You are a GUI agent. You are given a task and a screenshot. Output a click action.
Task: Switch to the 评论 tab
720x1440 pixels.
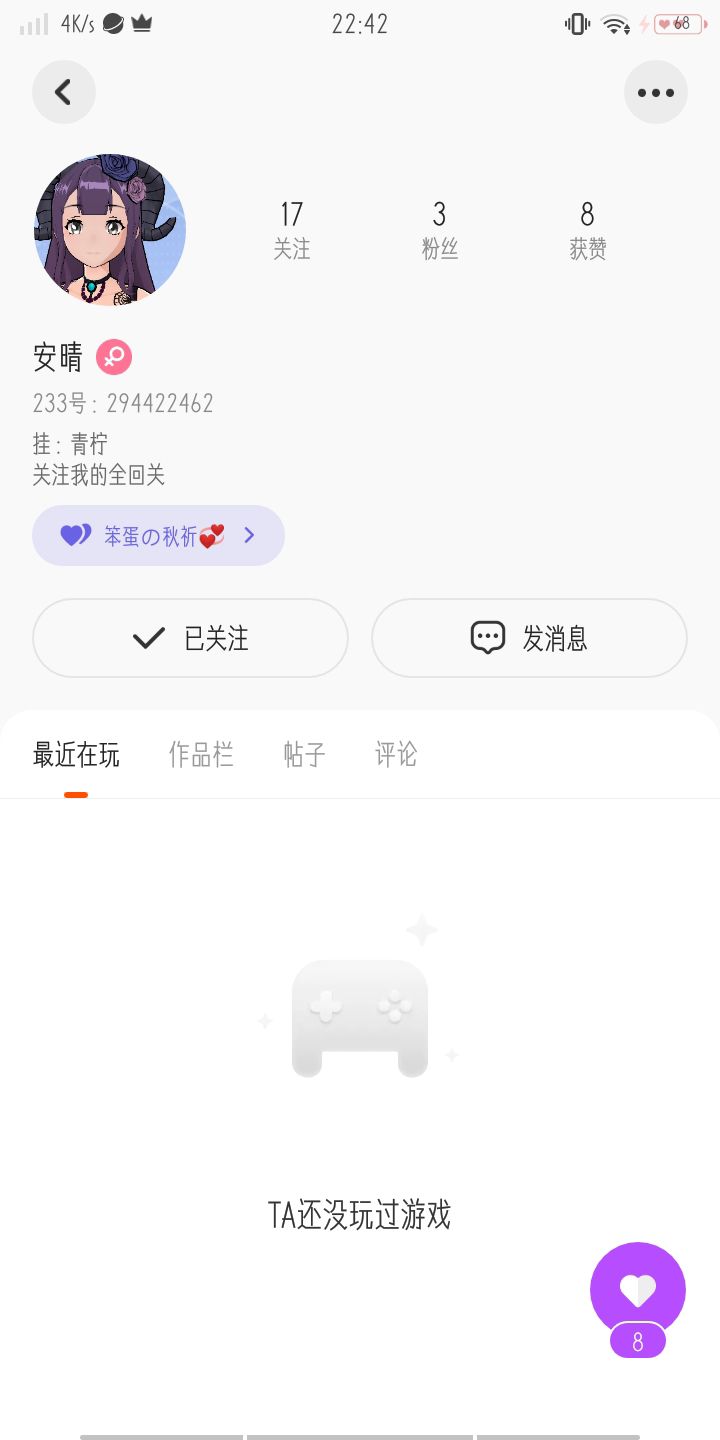(x=396, y=755)
